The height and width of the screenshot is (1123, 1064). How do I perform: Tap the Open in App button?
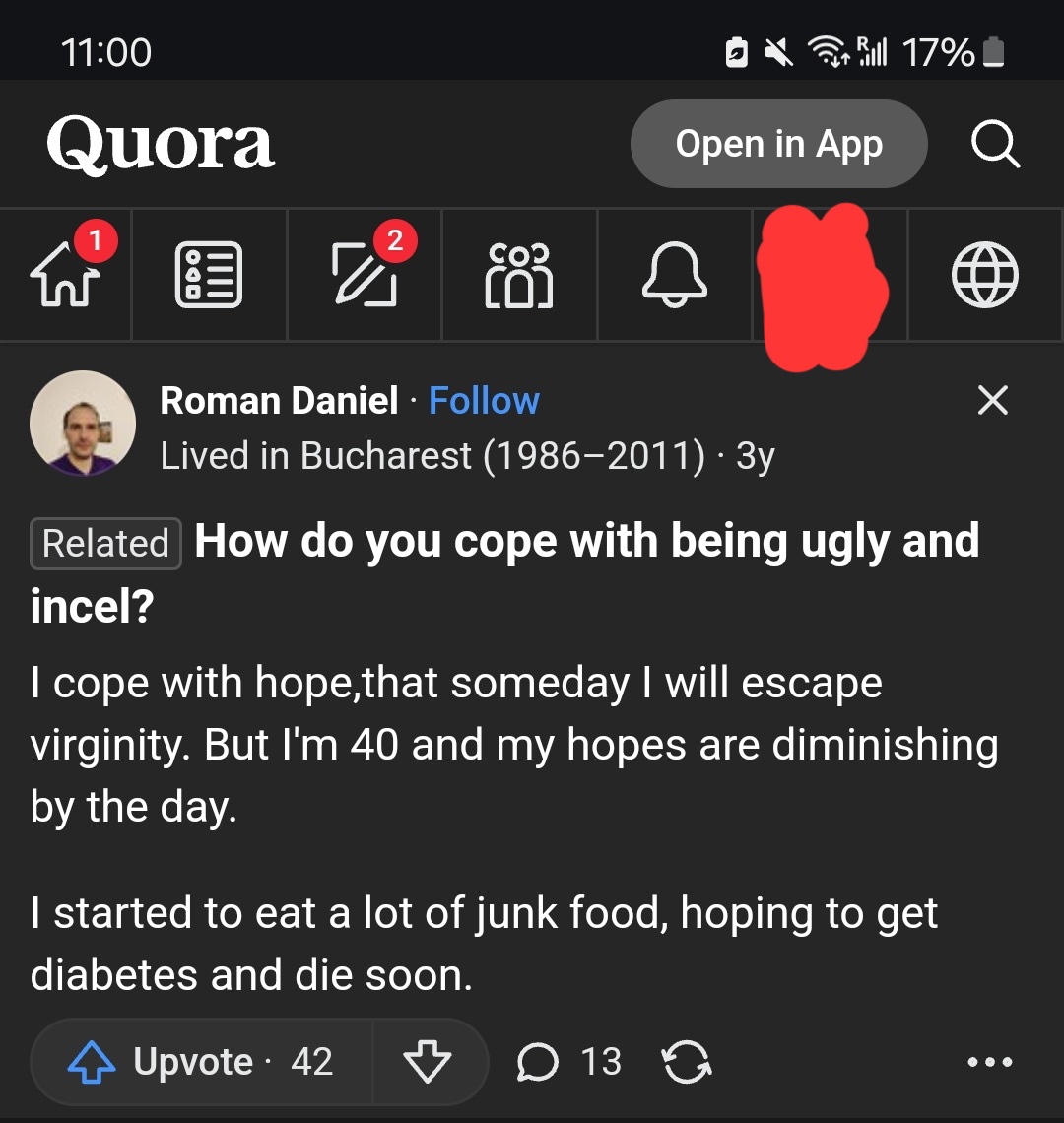[778, 144]
